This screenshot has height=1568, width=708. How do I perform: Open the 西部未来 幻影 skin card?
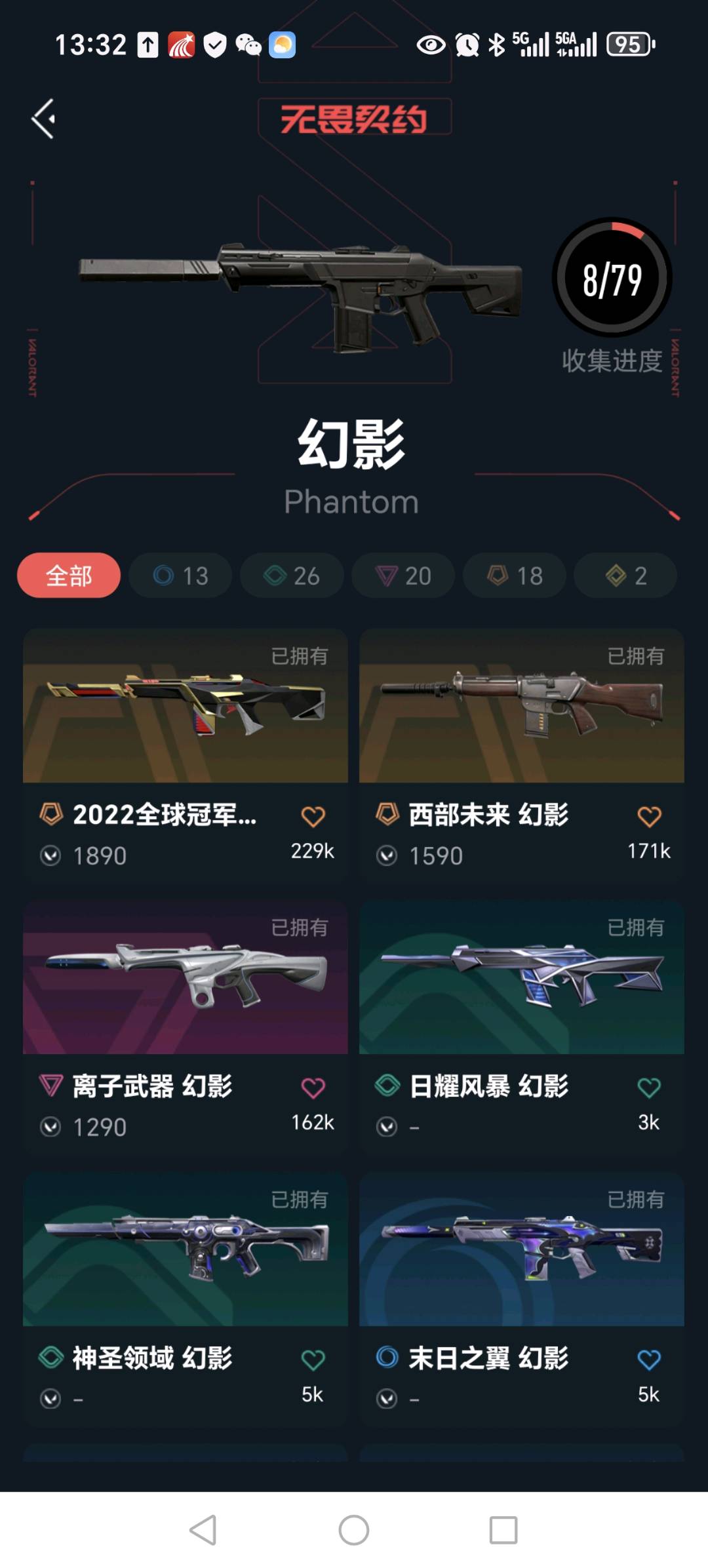[x=522, y=754]
